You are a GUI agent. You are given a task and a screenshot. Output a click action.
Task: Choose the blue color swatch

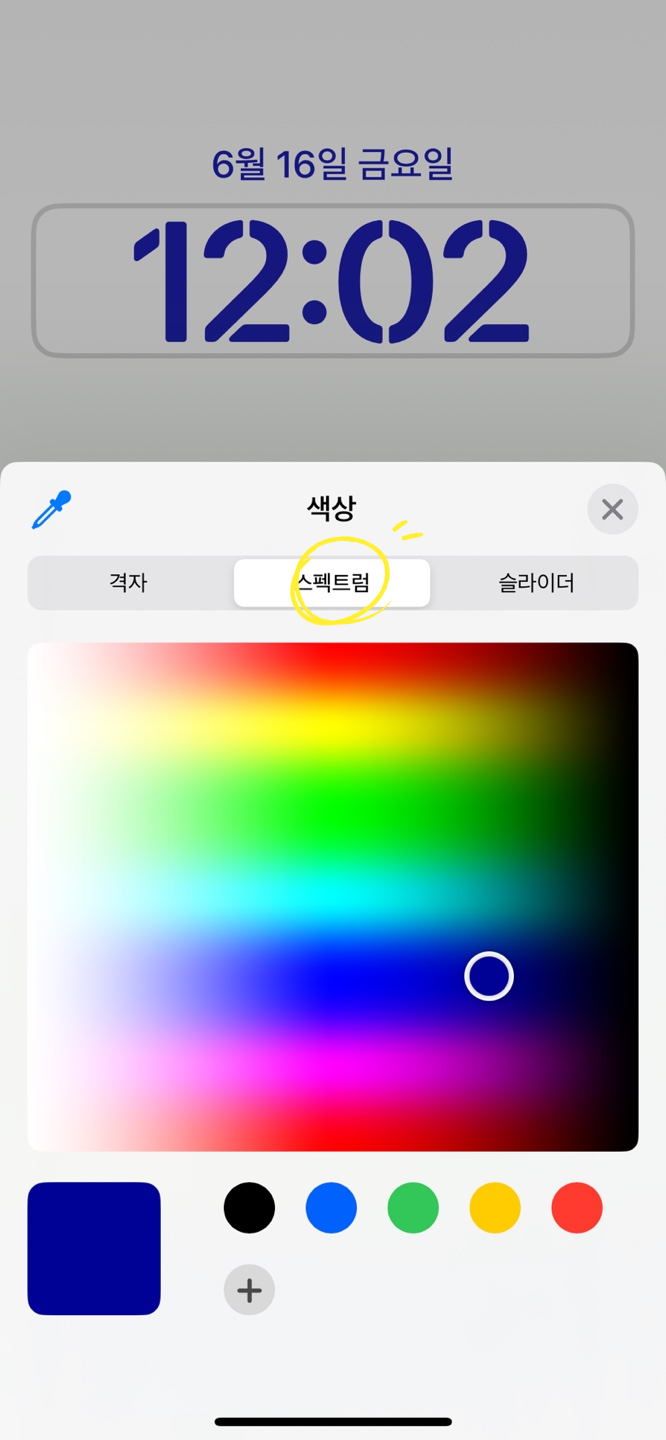pyautogui.click(x=331, y=1207)
